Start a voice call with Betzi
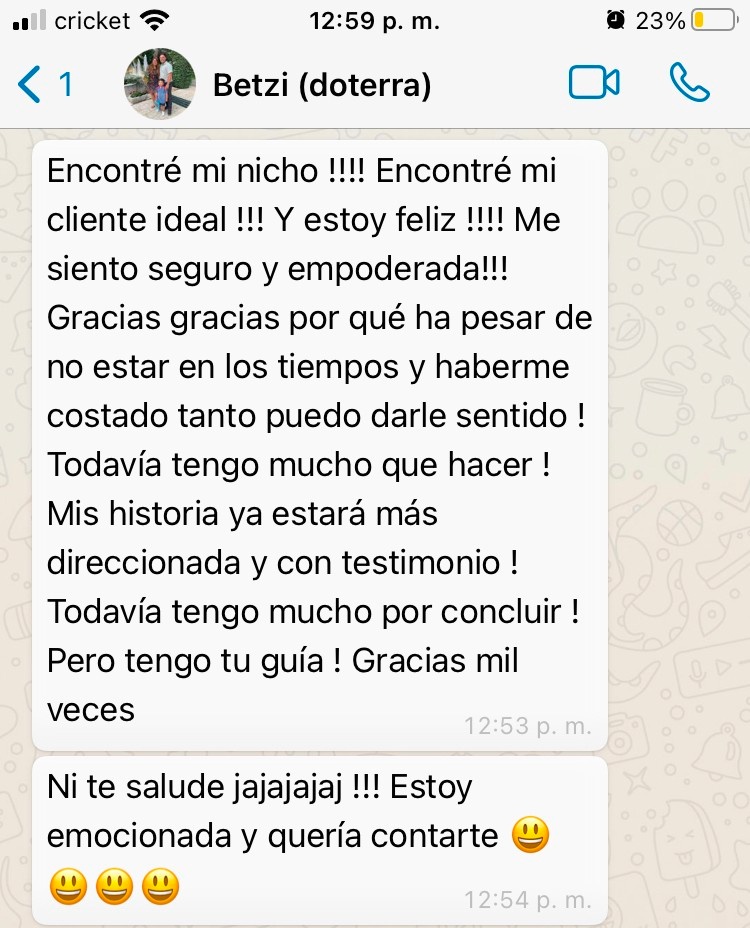 pyautogui.click(x=689, y=84)
